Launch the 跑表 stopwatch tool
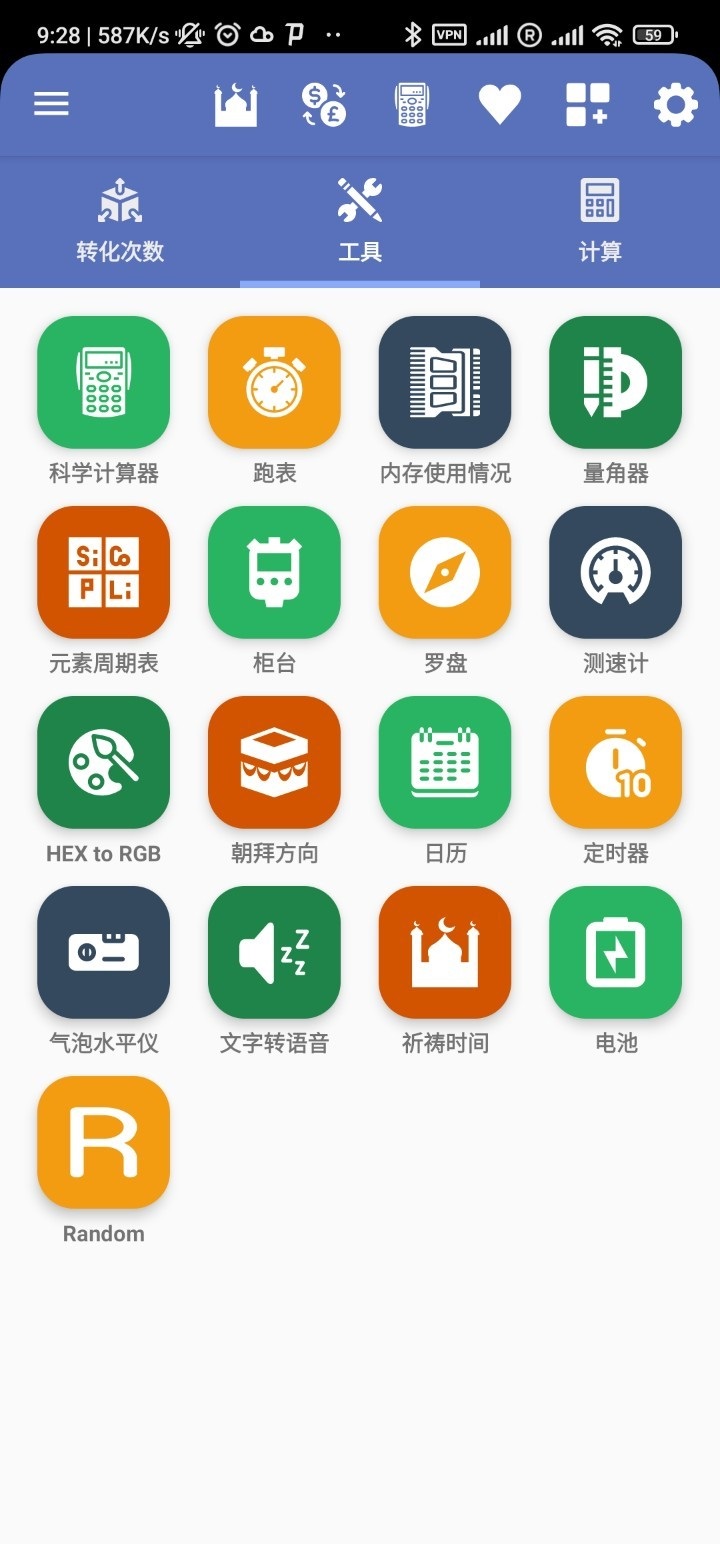 point(274,382)
